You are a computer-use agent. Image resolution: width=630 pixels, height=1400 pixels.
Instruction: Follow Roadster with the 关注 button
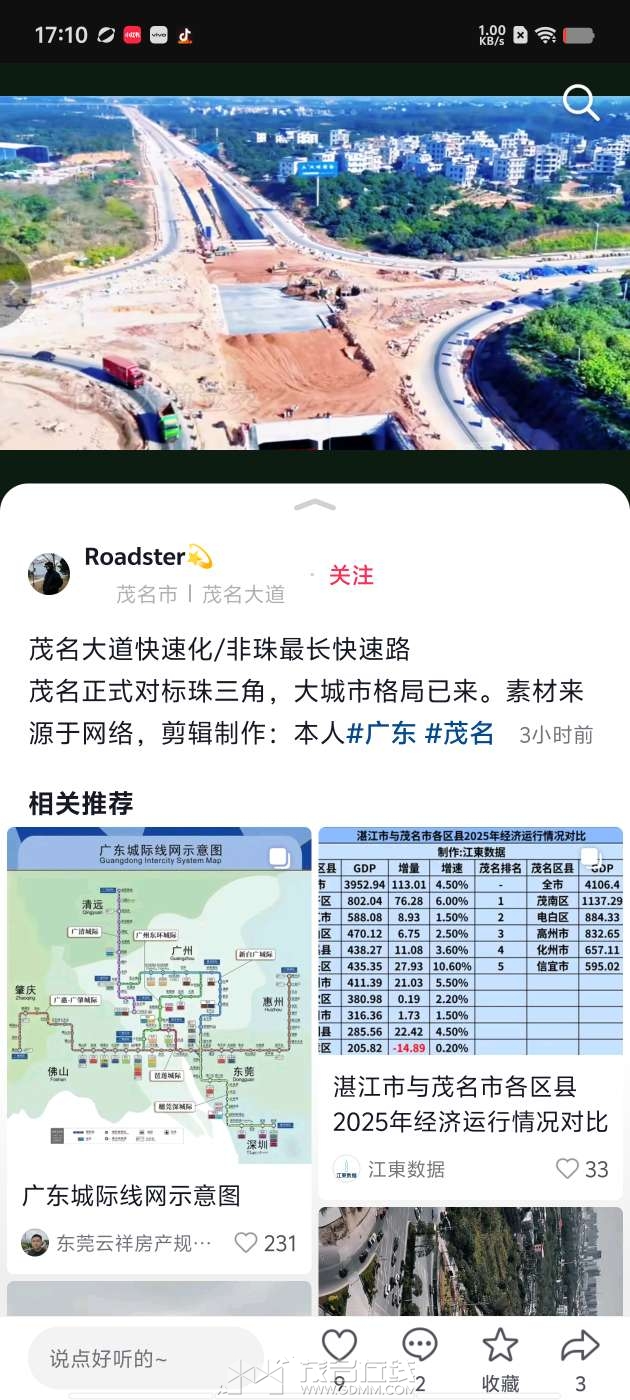coord(351,575)
